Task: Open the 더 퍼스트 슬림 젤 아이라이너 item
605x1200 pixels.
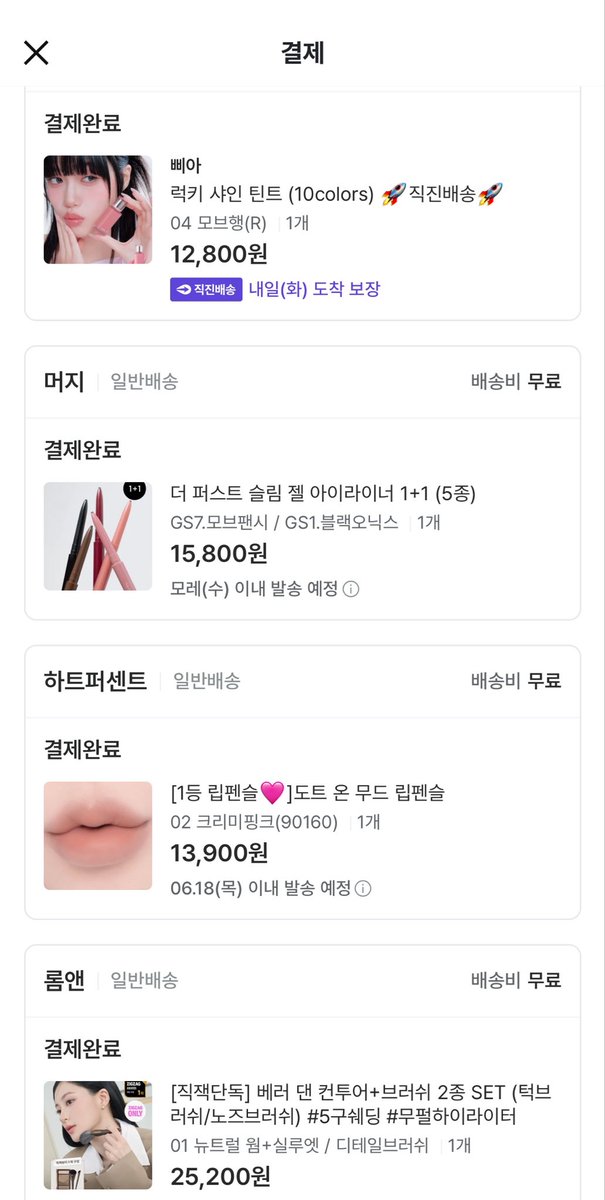Action: [x=323, y=493]
